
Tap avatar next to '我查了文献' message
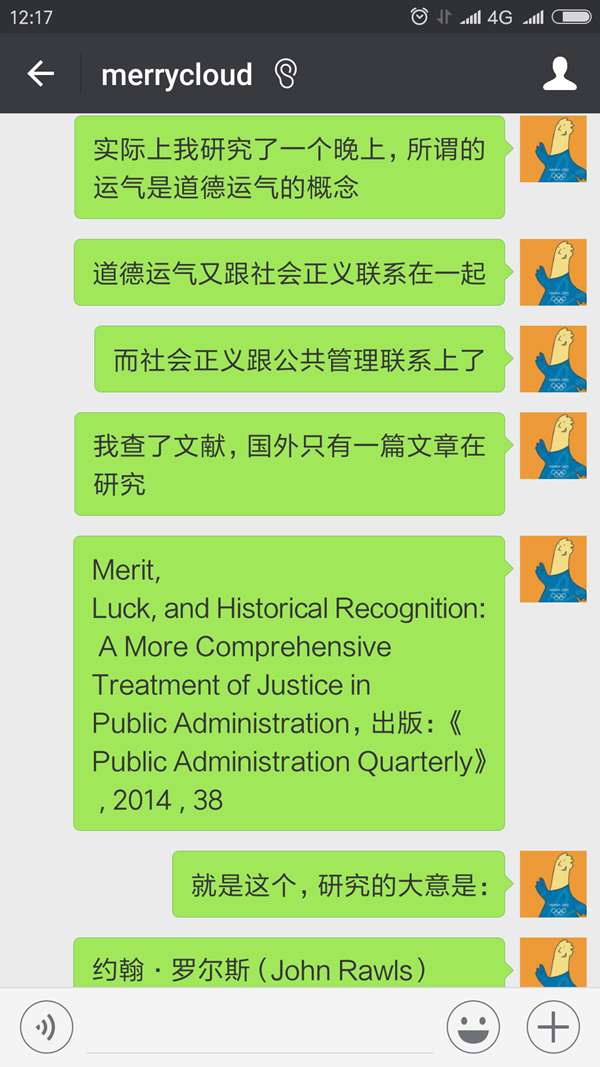553,445
